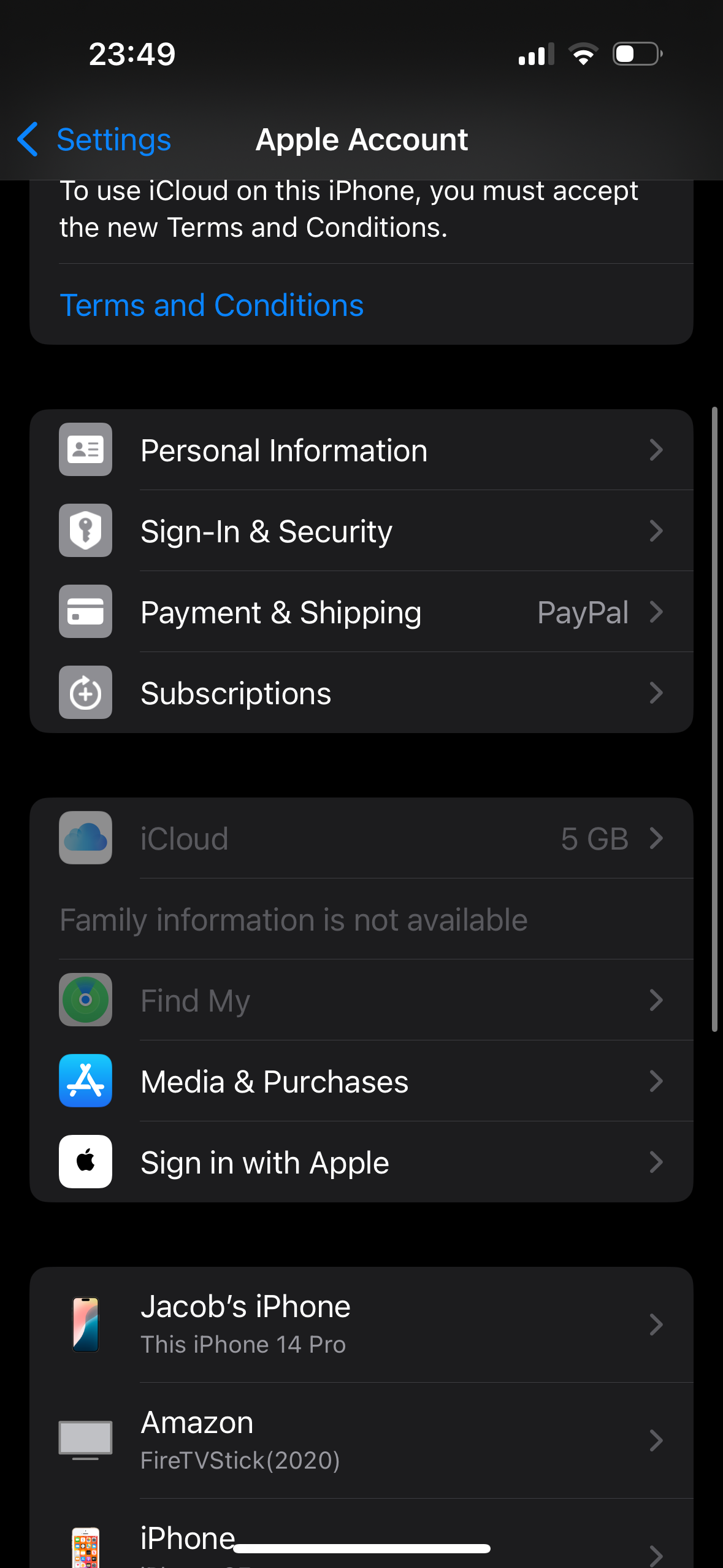723x1568 pixels.
Task: Open Find My
Action: [361, 1001]
